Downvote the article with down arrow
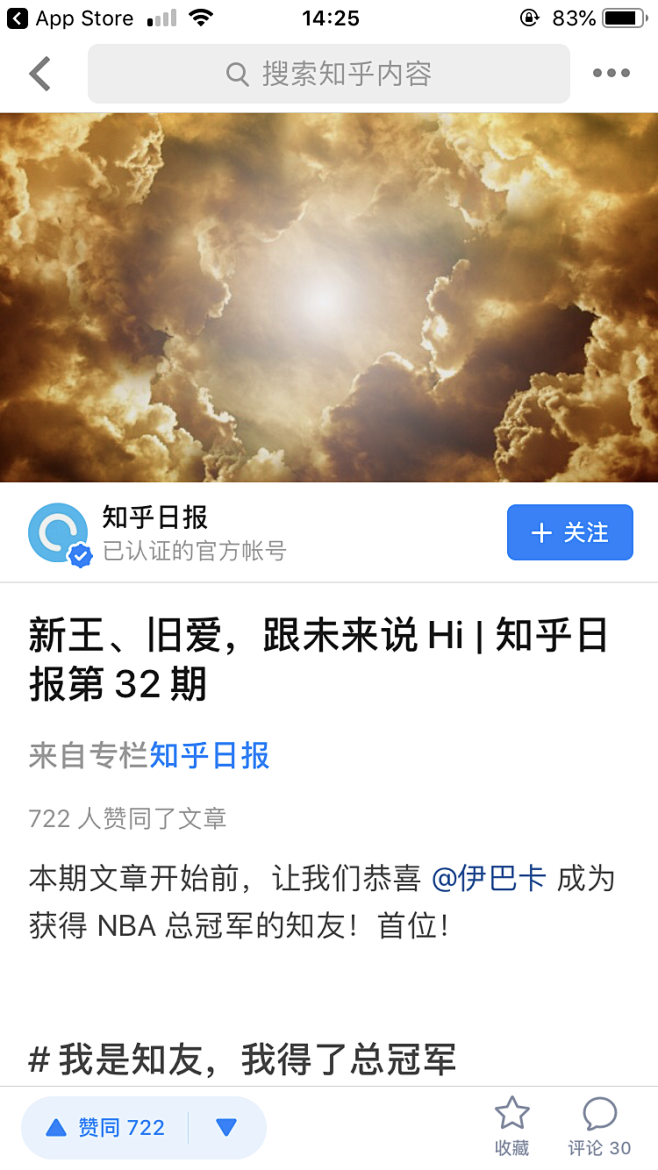The width and height of the screenshot is (658, 1170). [x=227, y=1128]
